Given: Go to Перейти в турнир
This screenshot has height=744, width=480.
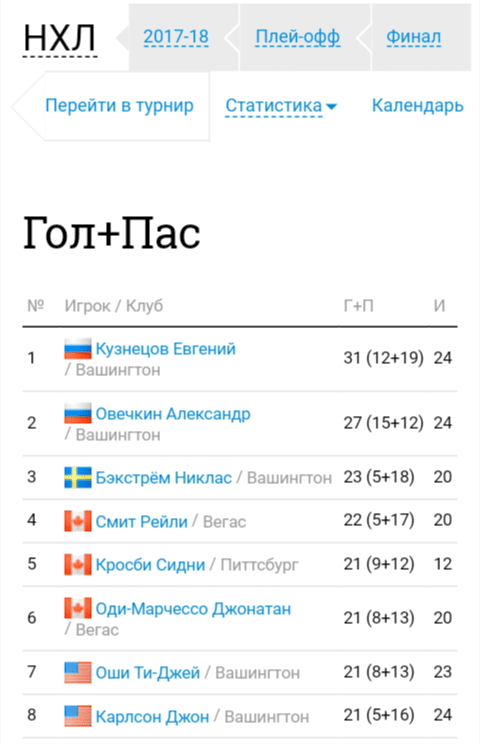Looking at the screenshot, I should click(x=119, y=105).
